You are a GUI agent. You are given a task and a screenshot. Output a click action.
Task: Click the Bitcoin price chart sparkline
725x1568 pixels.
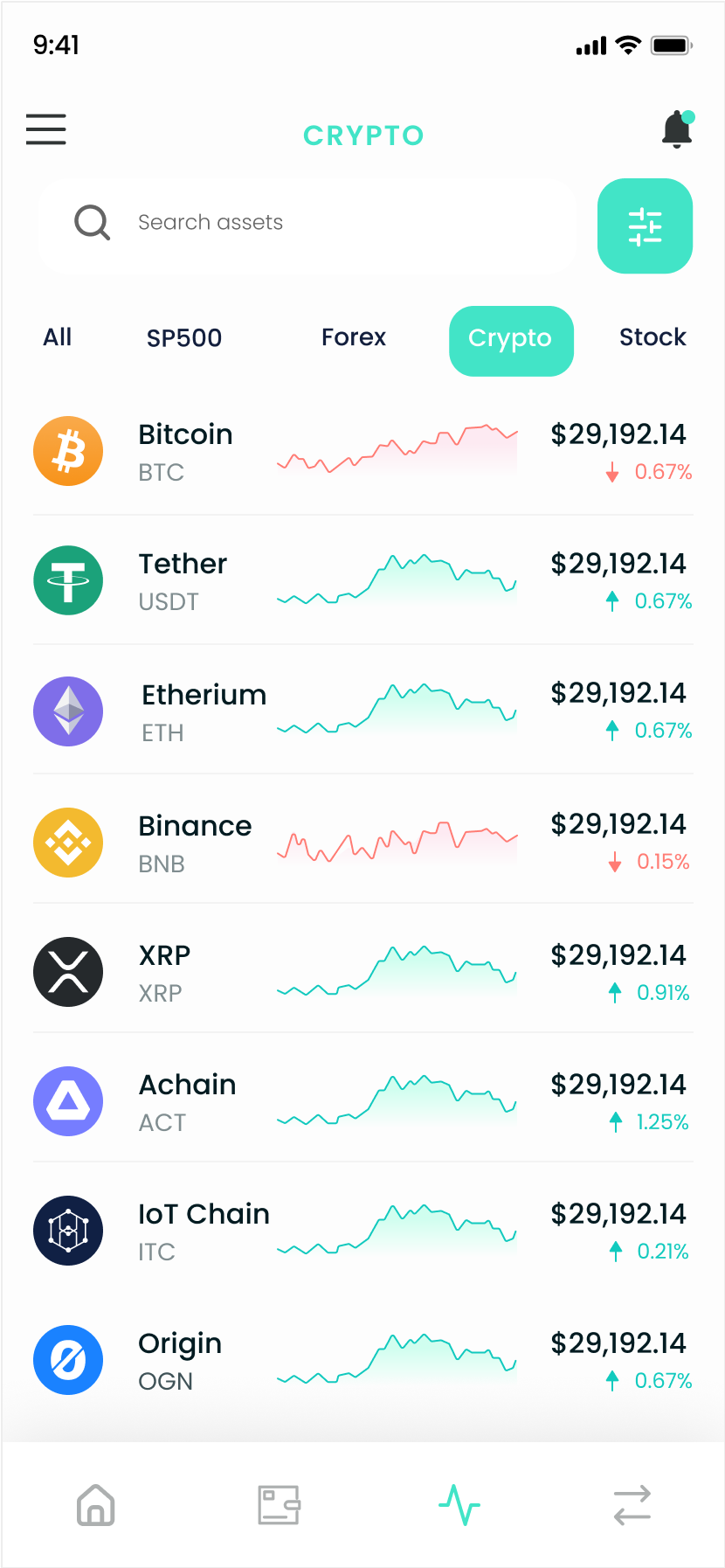click(397, 451)
